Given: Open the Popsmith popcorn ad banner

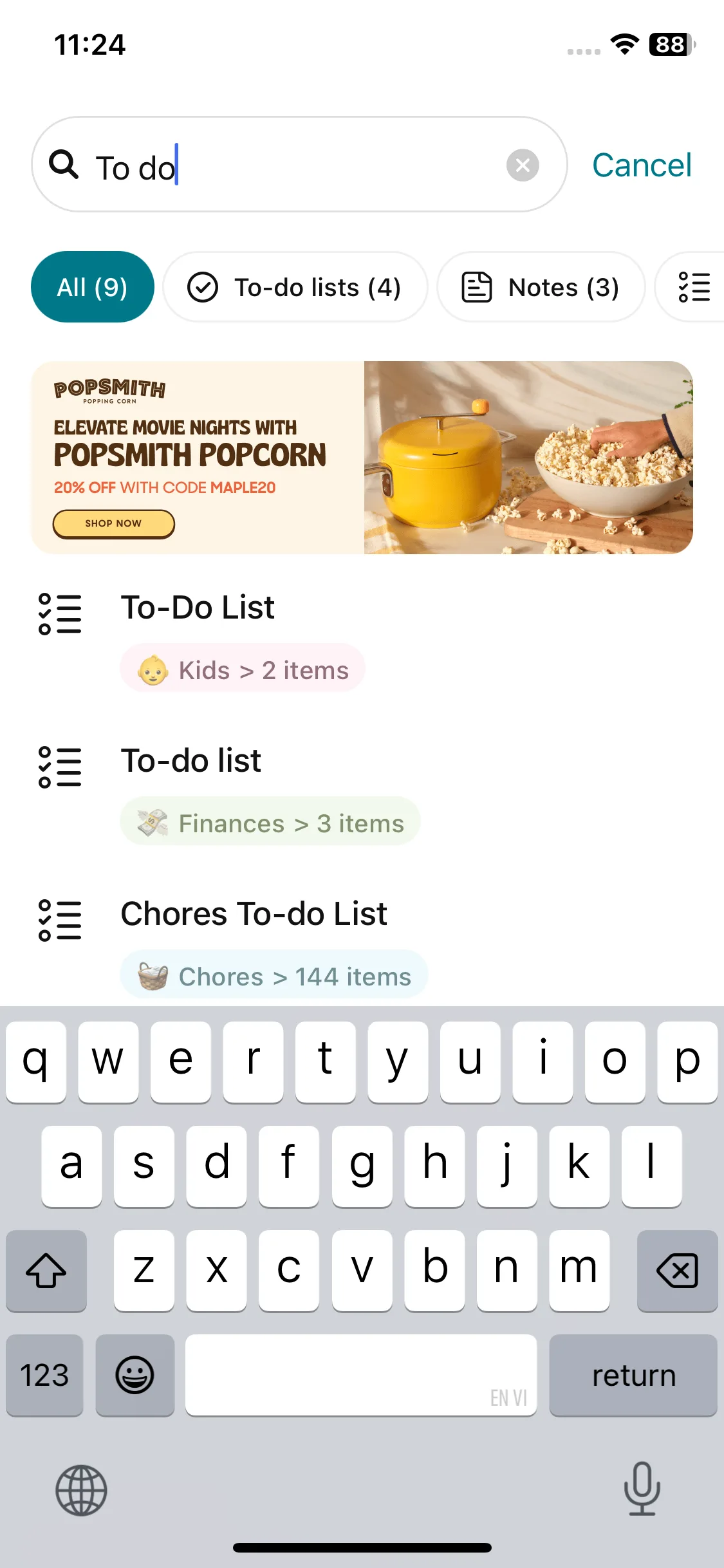Looking at the screenshot, I should click(362, 458).
